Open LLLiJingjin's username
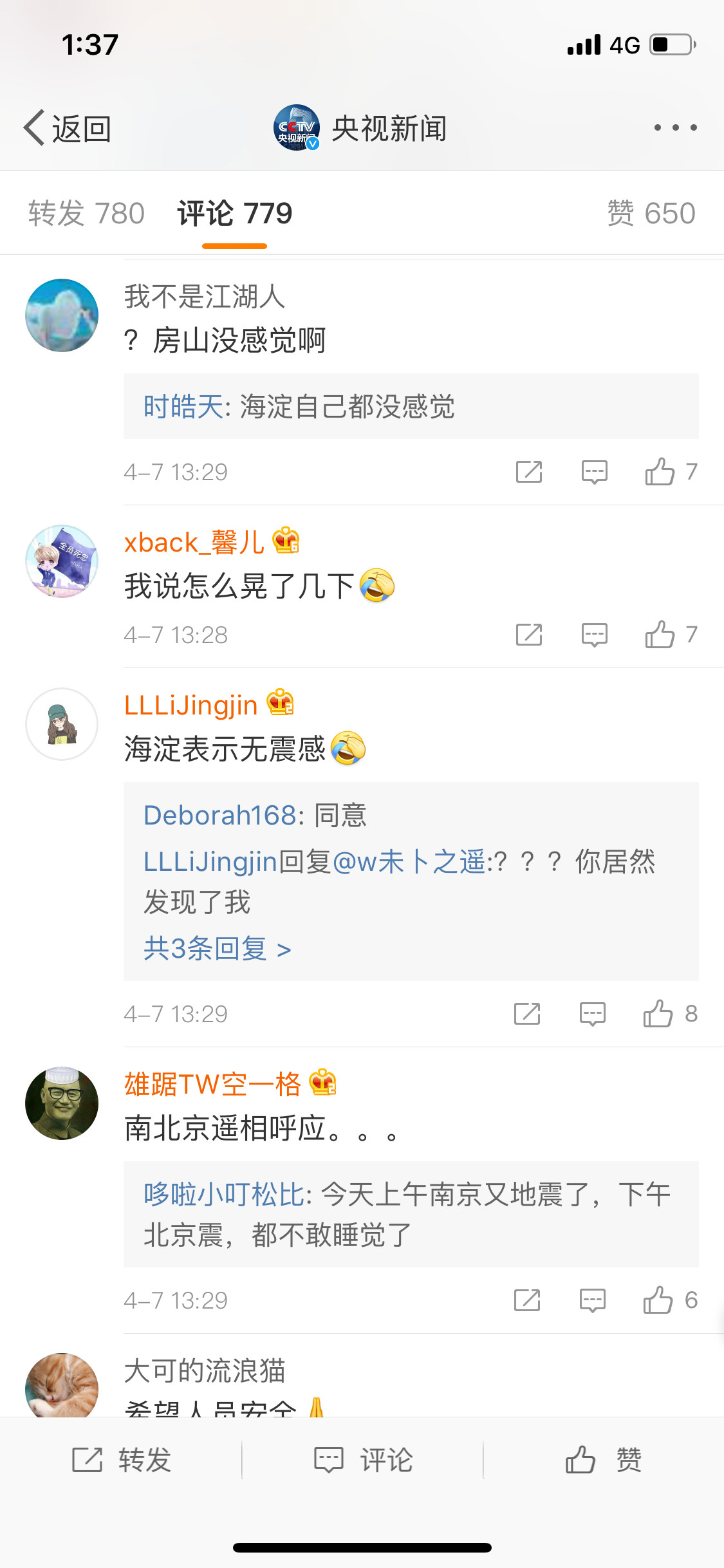The width and height of the screenshot is (724, 1568). [190, 705]
